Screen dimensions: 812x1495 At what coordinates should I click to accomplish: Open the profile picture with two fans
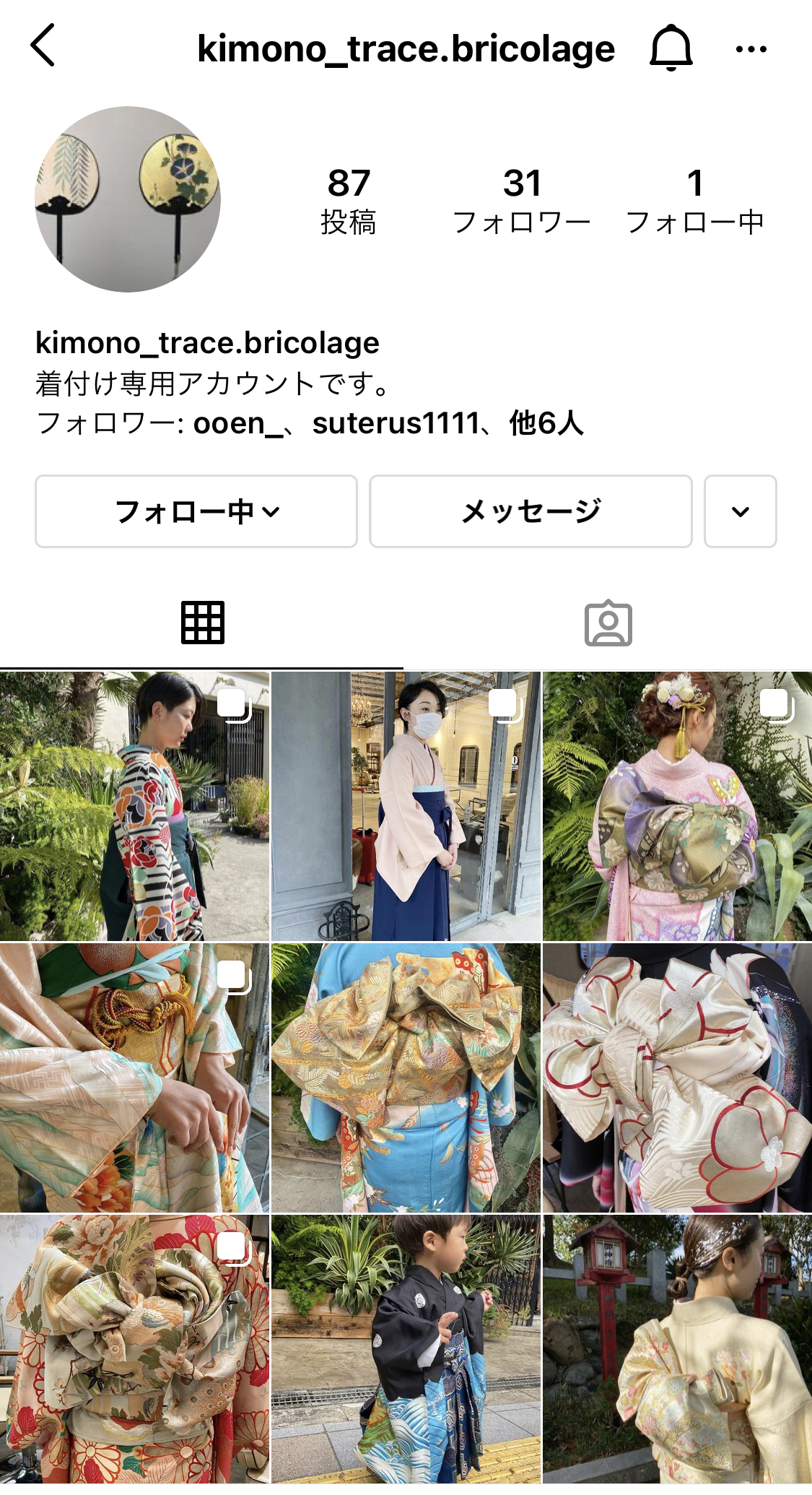click(128, 199)
